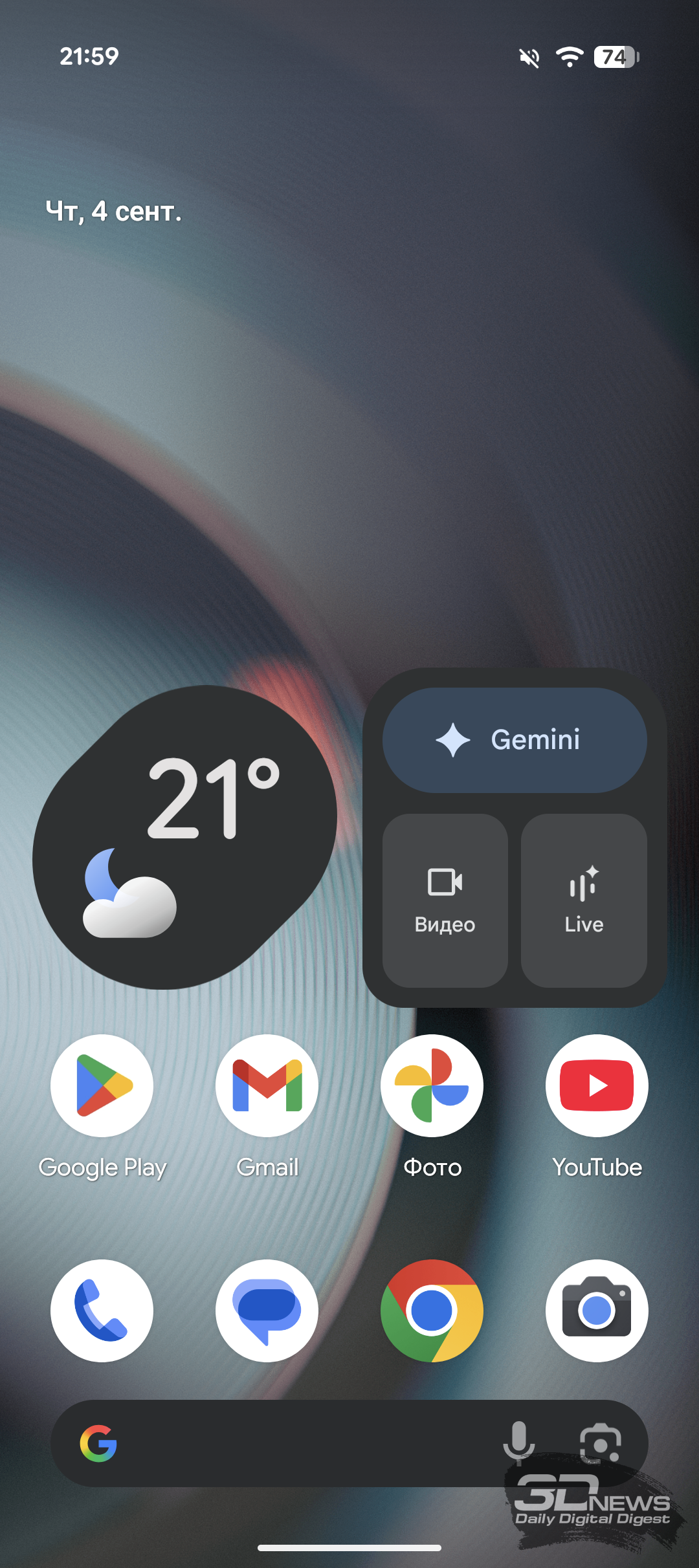The image size is (699, 1568).
Task: Launch Gemini Live
Action: point(584,900)
